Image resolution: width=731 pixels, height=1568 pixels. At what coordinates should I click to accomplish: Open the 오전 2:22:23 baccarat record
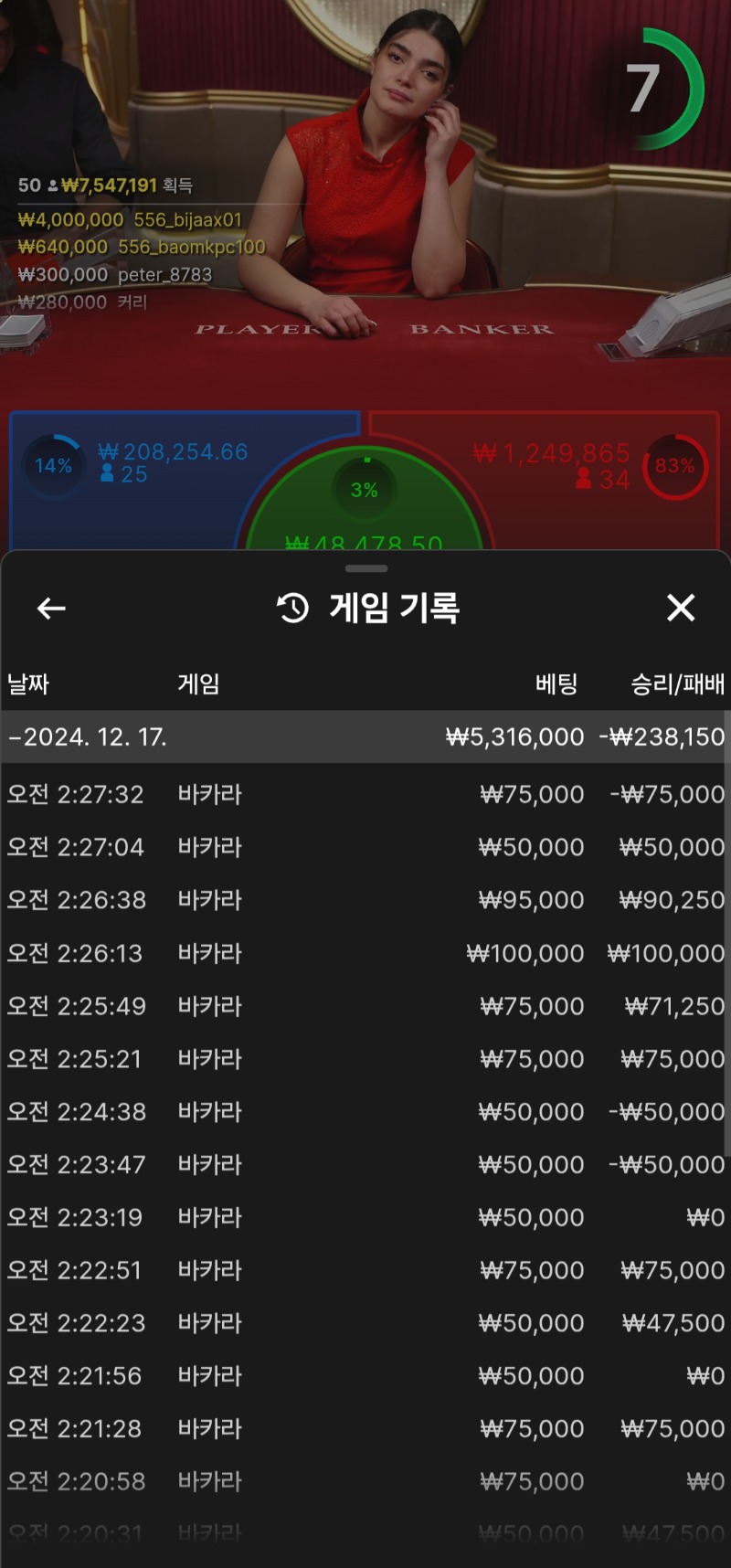click(x=365, y=1323)
